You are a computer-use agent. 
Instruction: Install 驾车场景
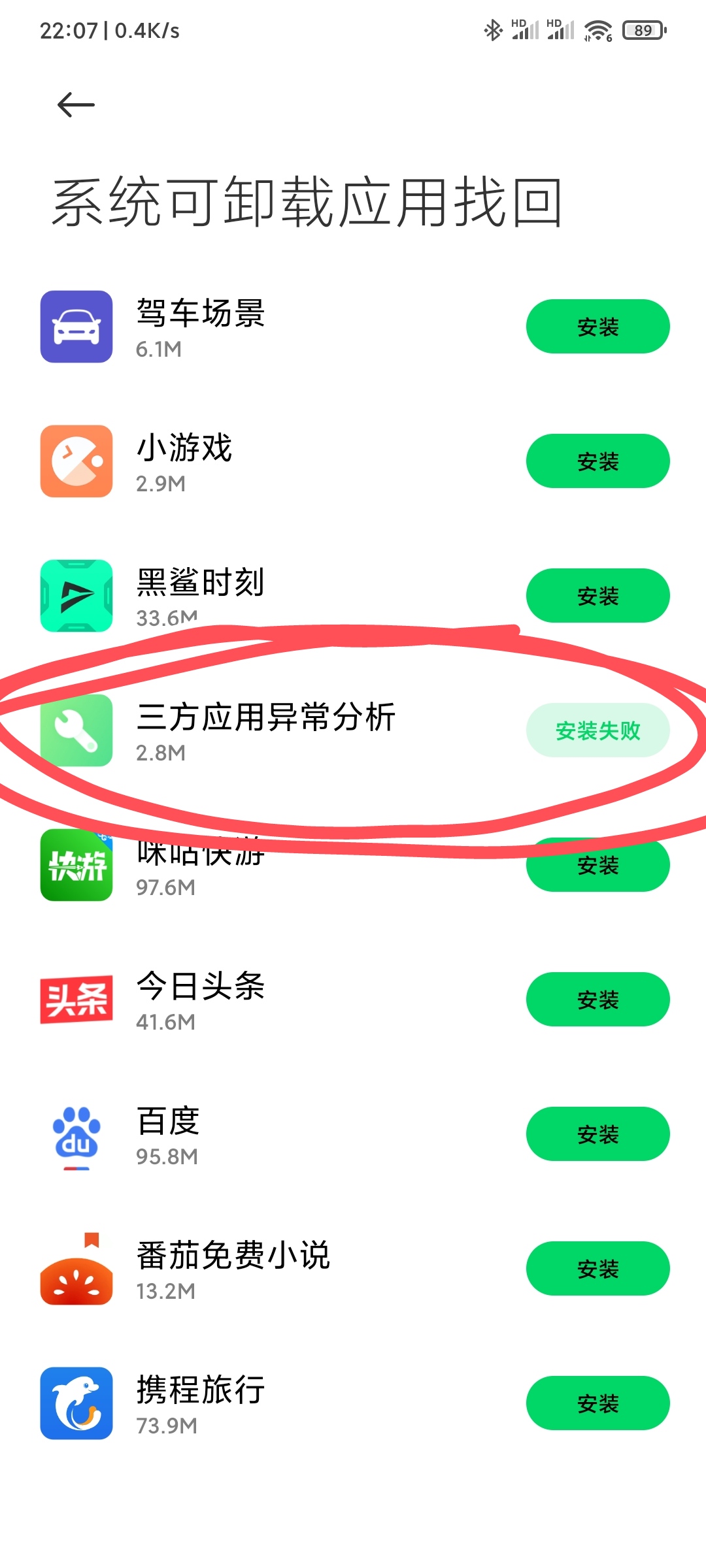[x=597, y=327]
